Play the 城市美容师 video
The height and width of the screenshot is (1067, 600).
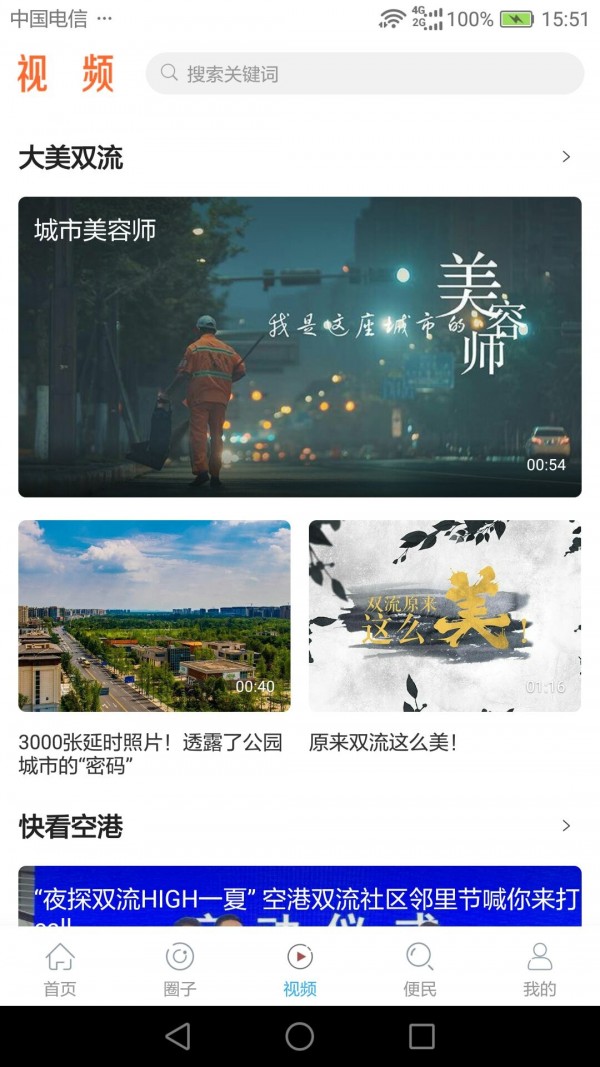coord(300,347)
